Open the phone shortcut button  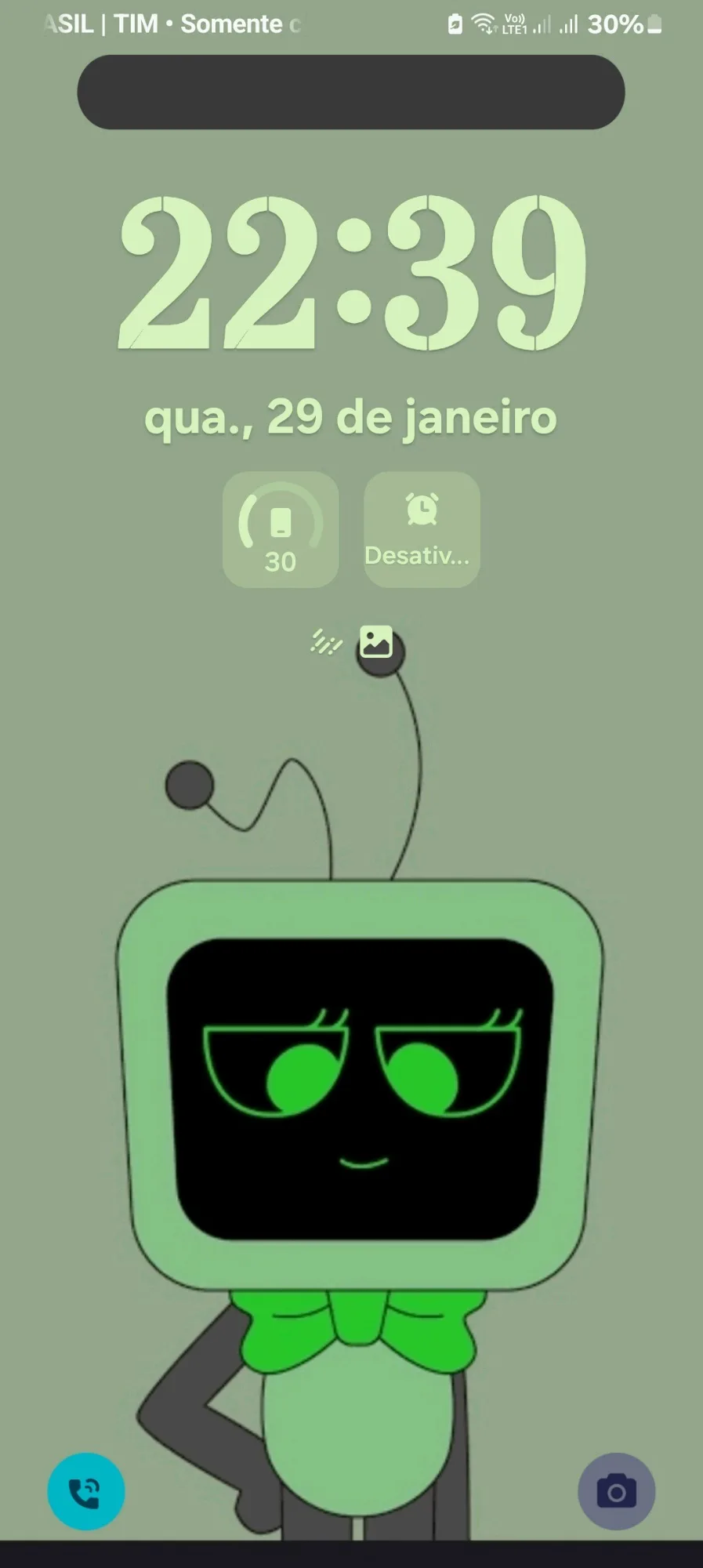point(86,1491)
